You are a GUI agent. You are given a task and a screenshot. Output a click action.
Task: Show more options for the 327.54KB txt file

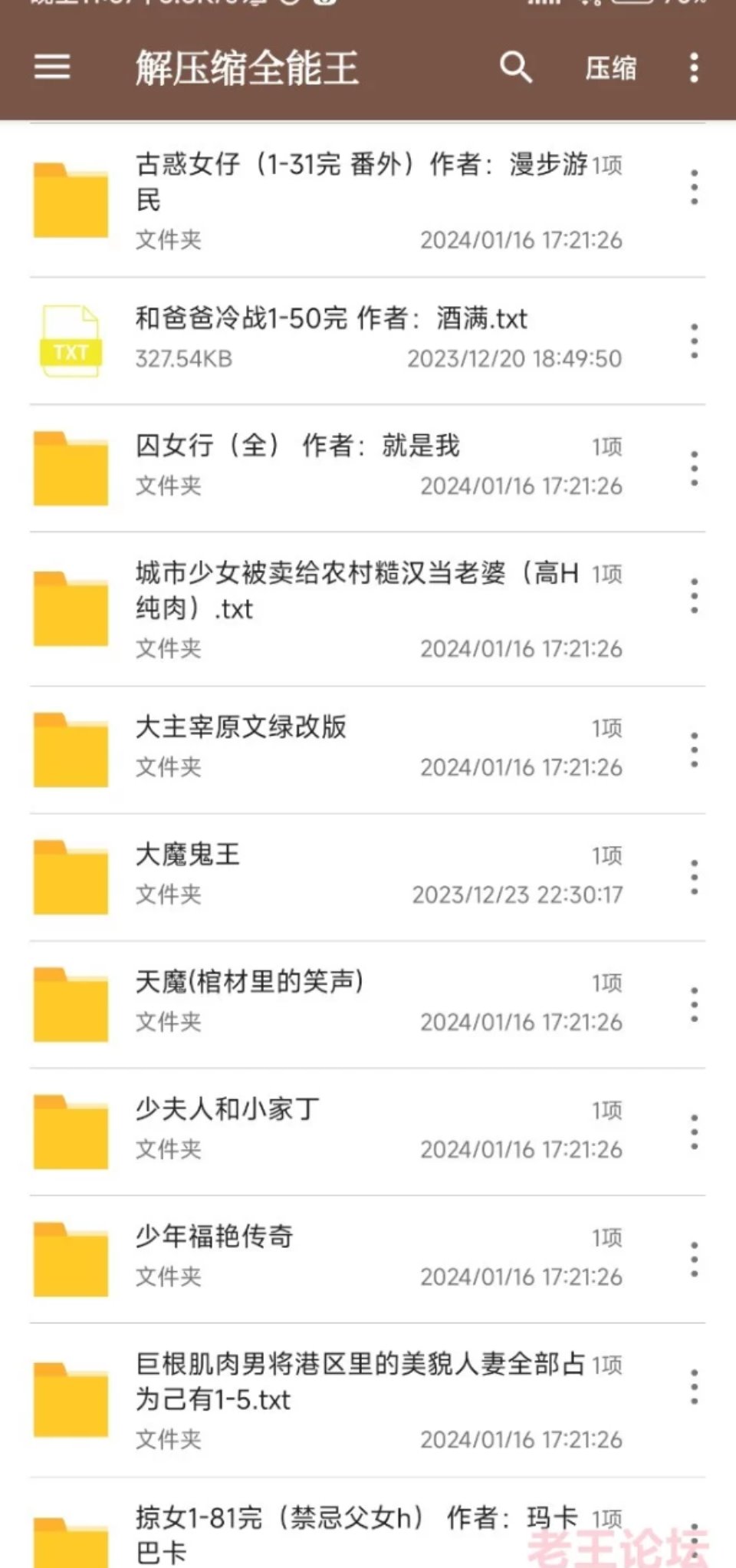click(694, 341)
